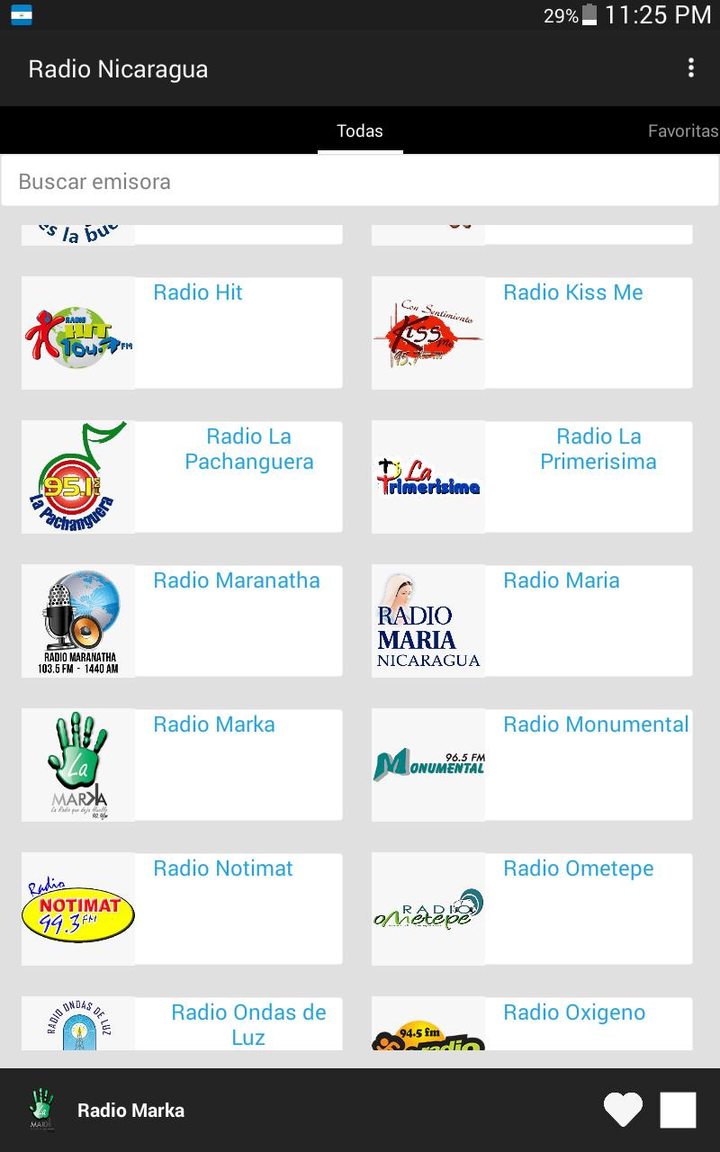This screenshot has width=720, height=1152.
Task: Select the Radio Ometepe logo
Action: [x=428, y=908]
